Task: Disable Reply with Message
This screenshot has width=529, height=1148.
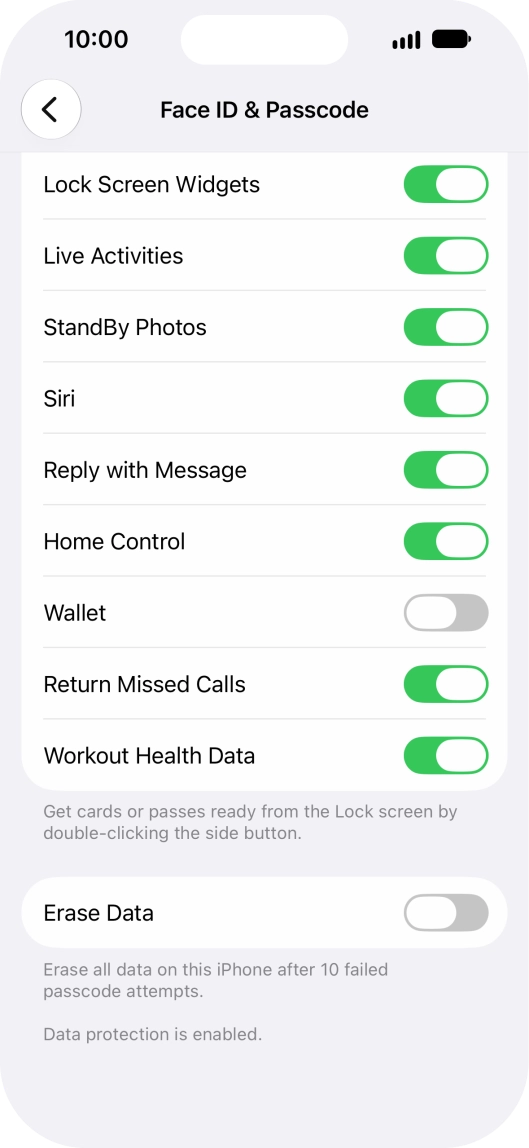Action: (446, 470)
